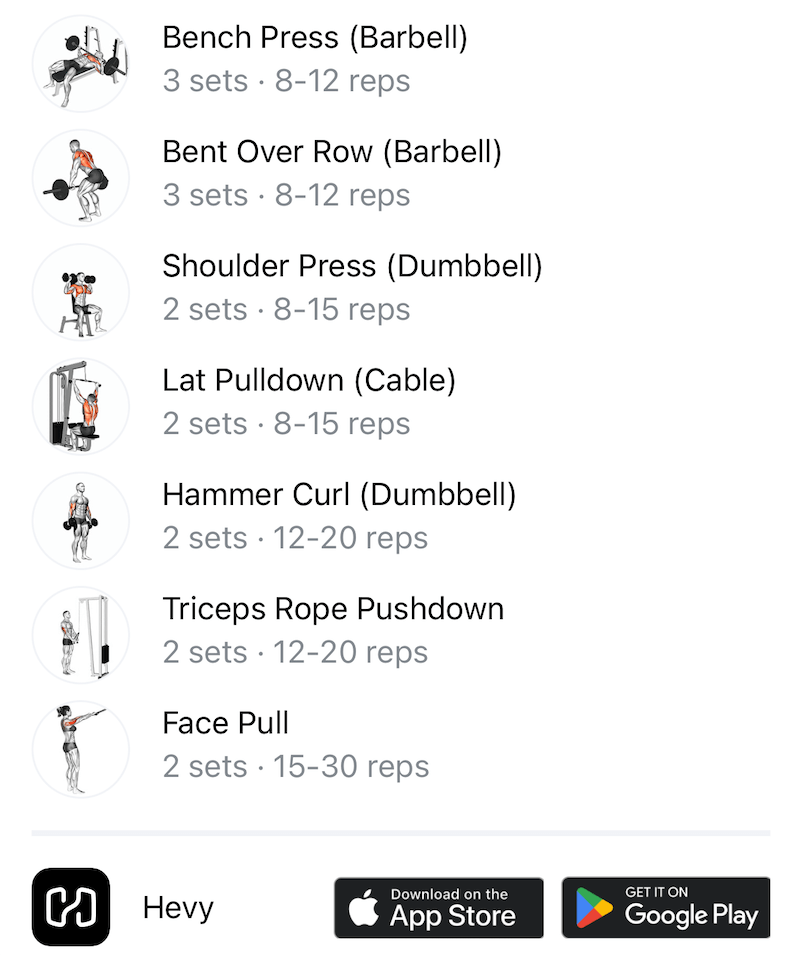800x955 pixels.
Task: Open the Lat Pulldown machine illustration
Action: pyautogui.click(x=81, y=406)
